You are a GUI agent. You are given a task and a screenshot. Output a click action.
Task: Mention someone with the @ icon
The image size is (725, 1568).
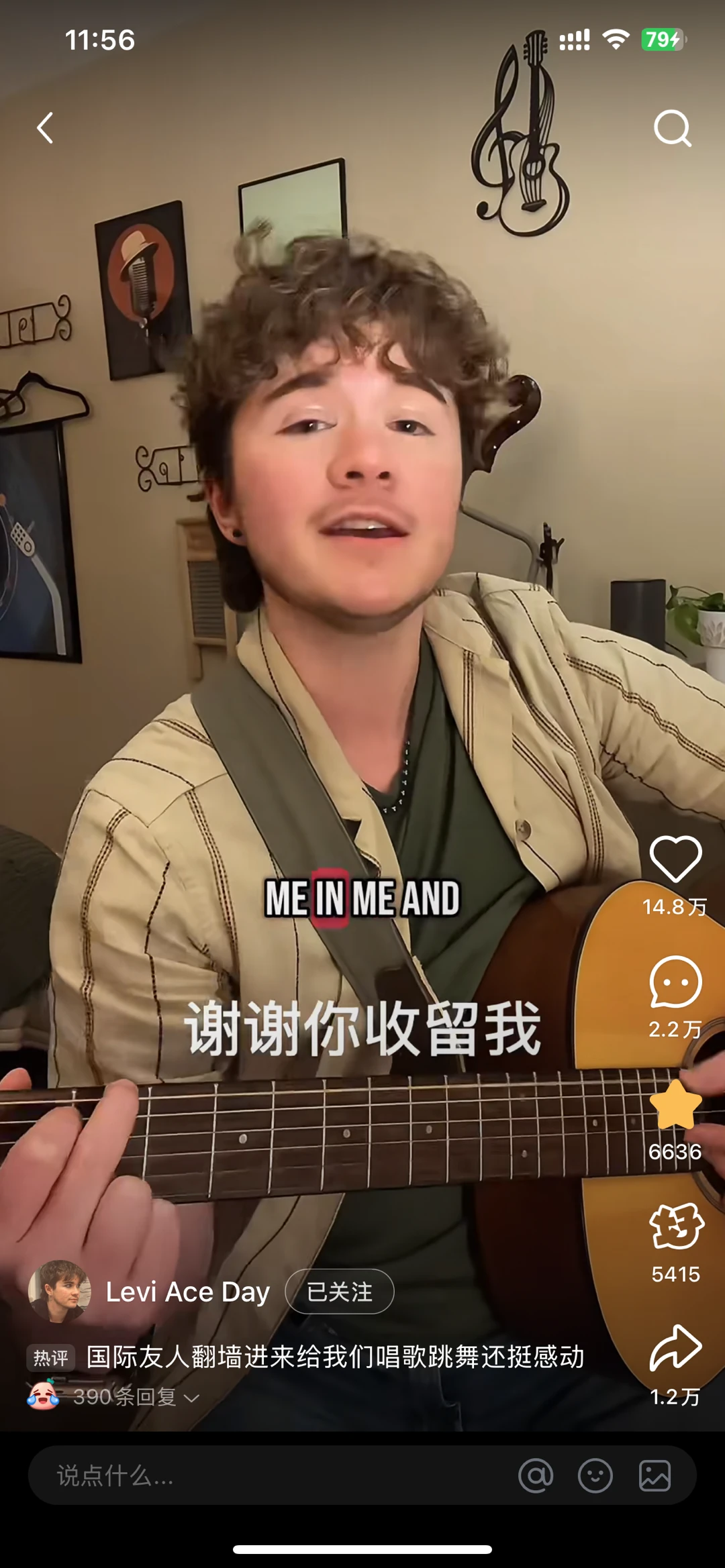(536, 1476)
